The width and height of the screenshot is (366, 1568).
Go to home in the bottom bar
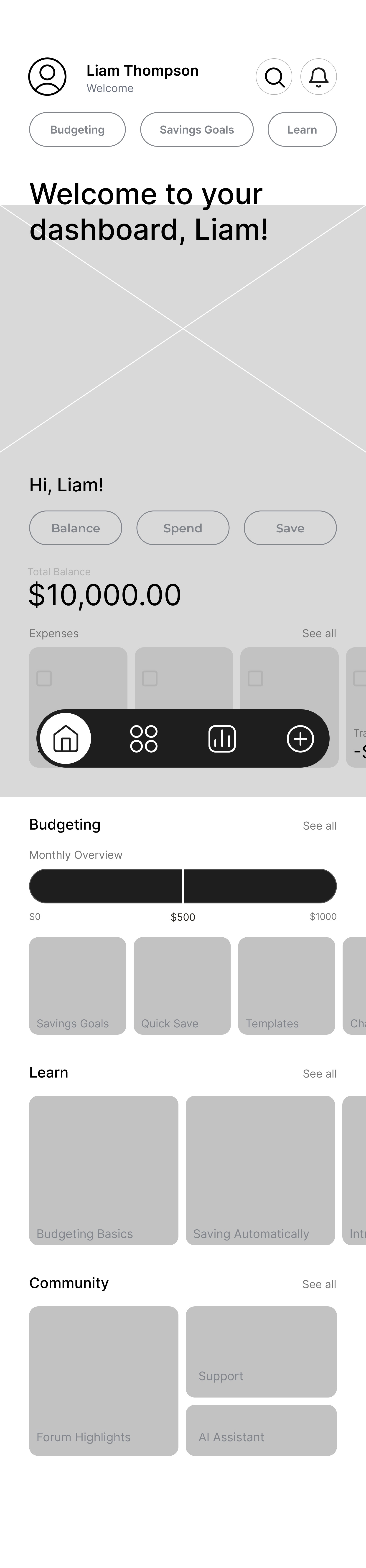[x=66, y=738]
